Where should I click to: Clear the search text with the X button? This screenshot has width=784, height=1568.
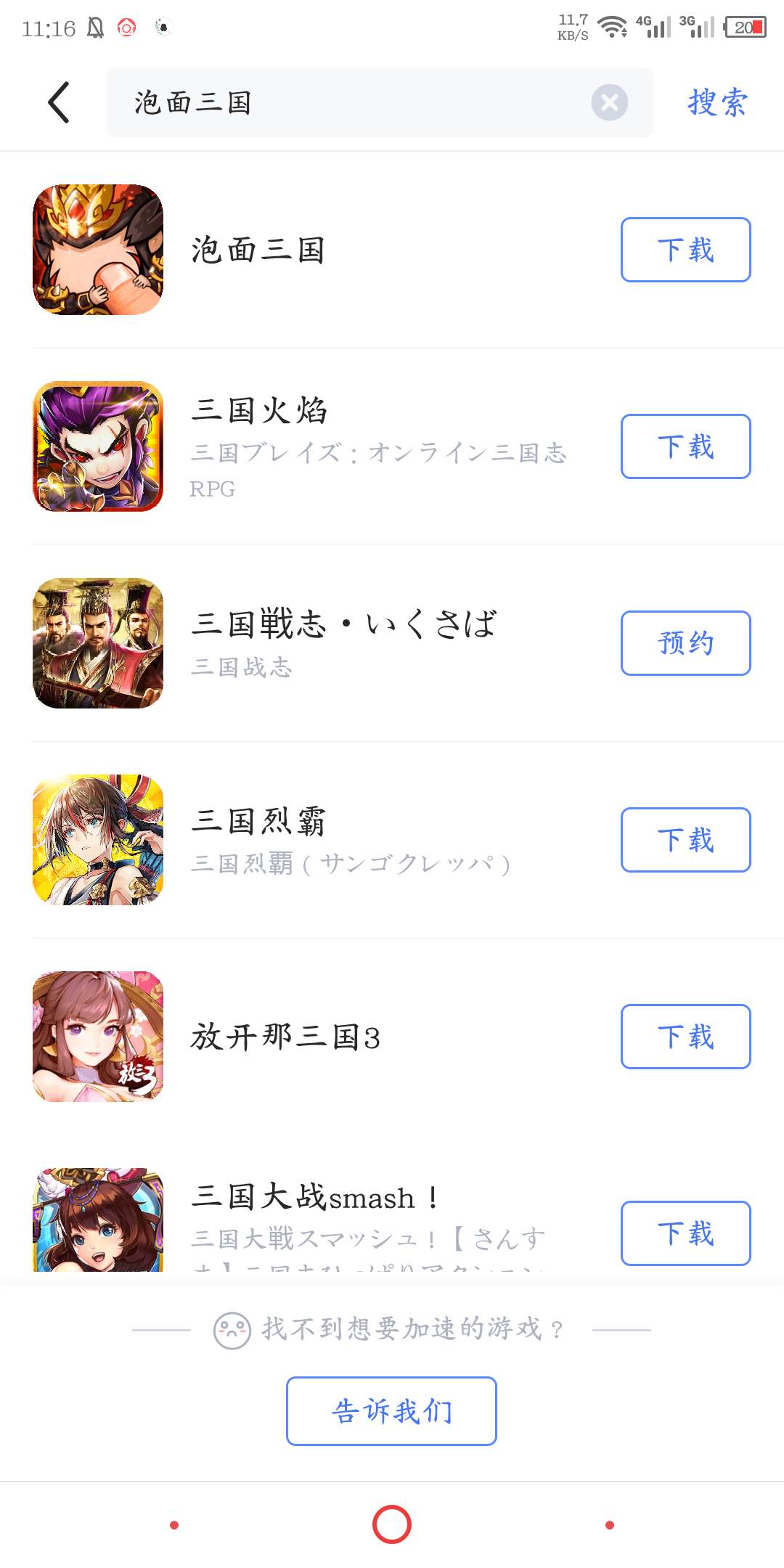pyautogui.click(x=609, y=103)
